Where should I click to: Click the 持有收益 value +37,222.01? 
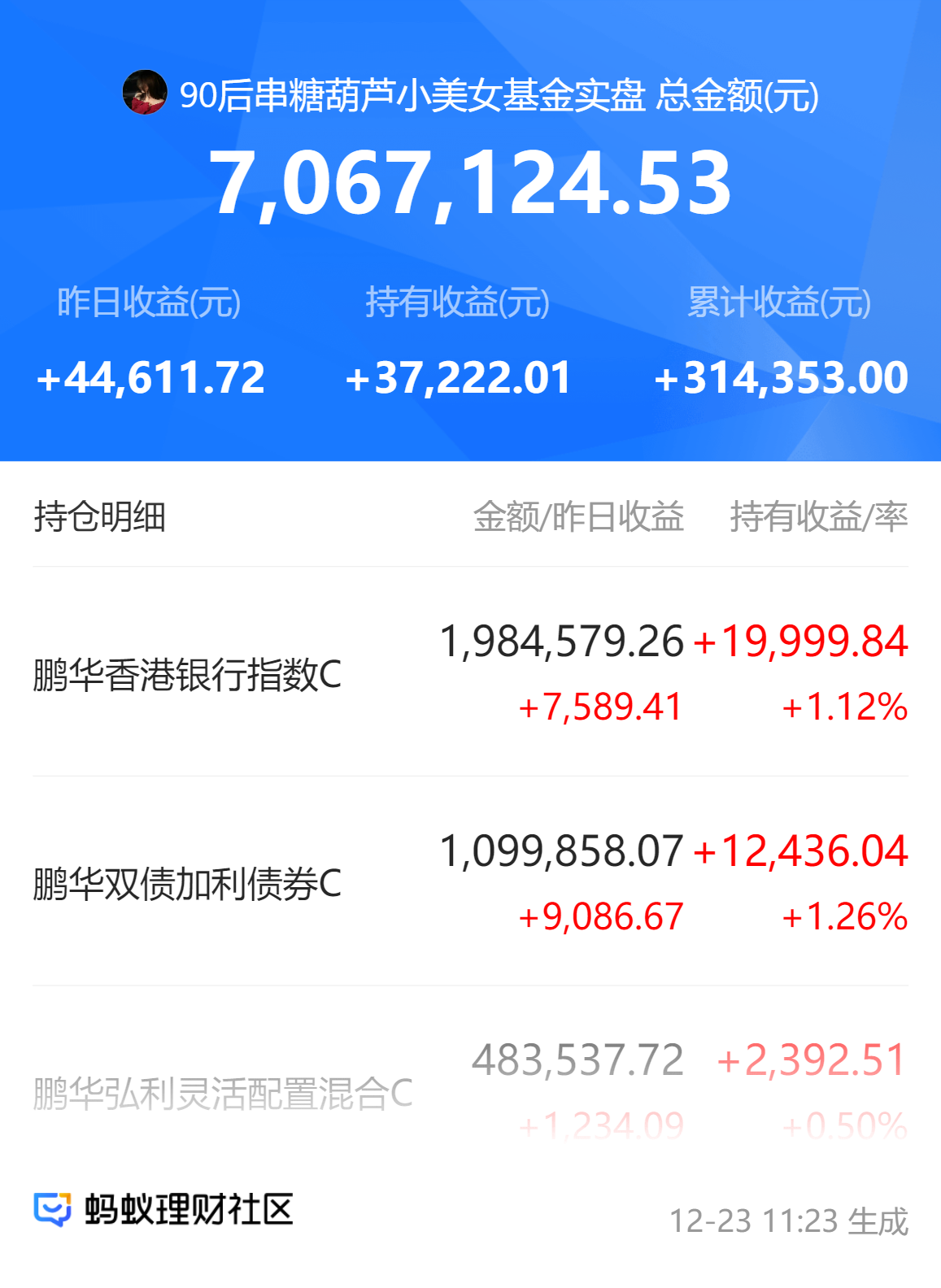(x=460, y=376)
